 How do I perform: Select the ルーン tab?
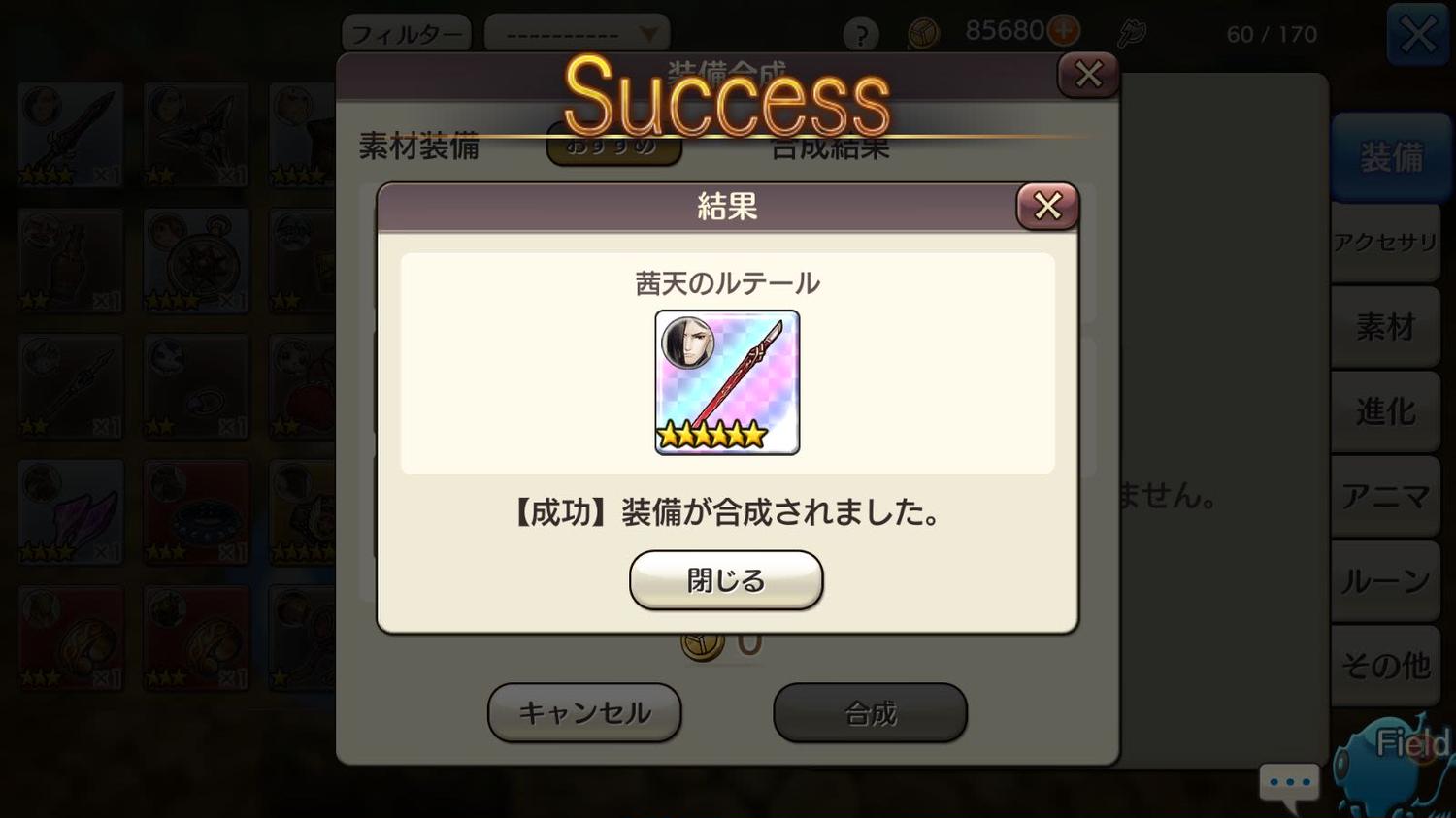[1385, 581]
